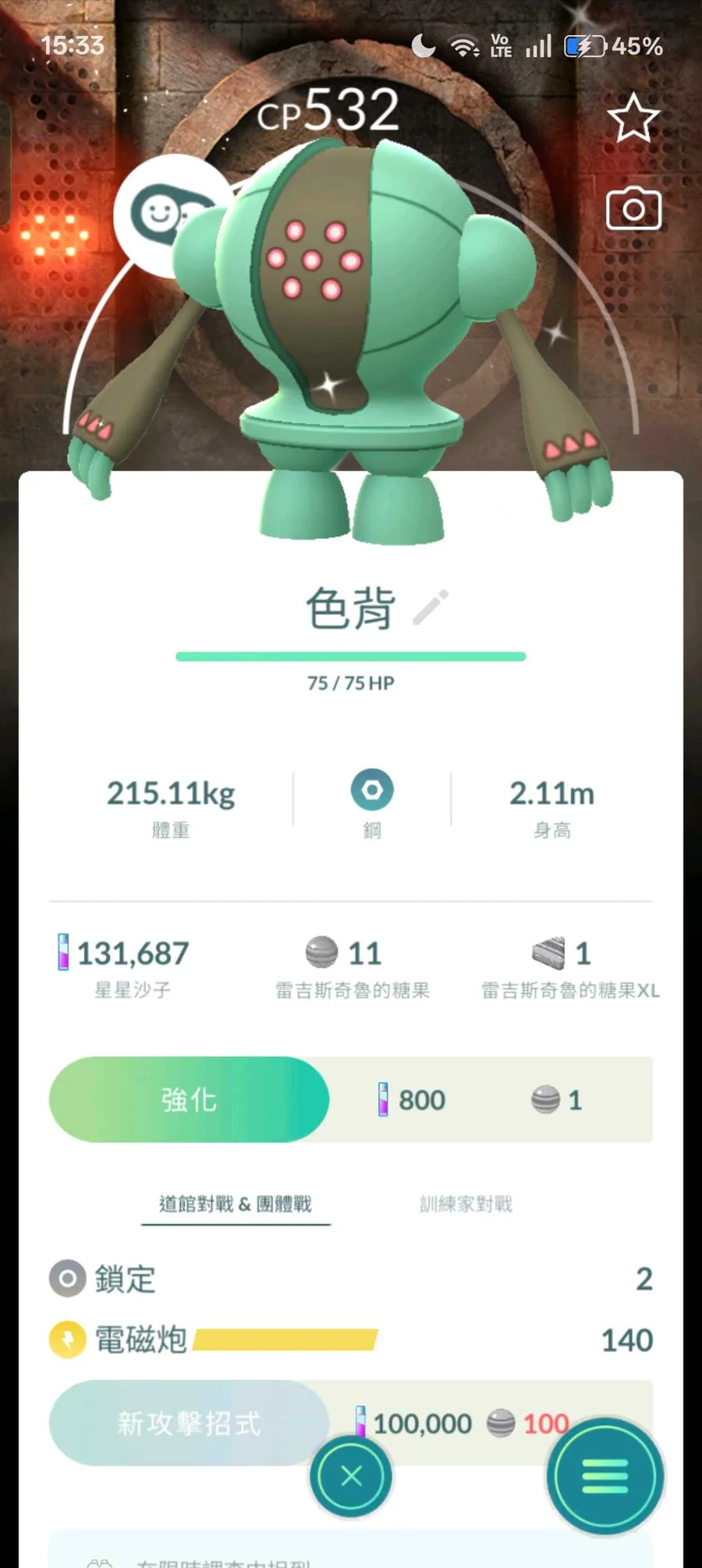
Task: Edit the nickname 色背 with the pencil icon
Action: click(x=431, y=608)
